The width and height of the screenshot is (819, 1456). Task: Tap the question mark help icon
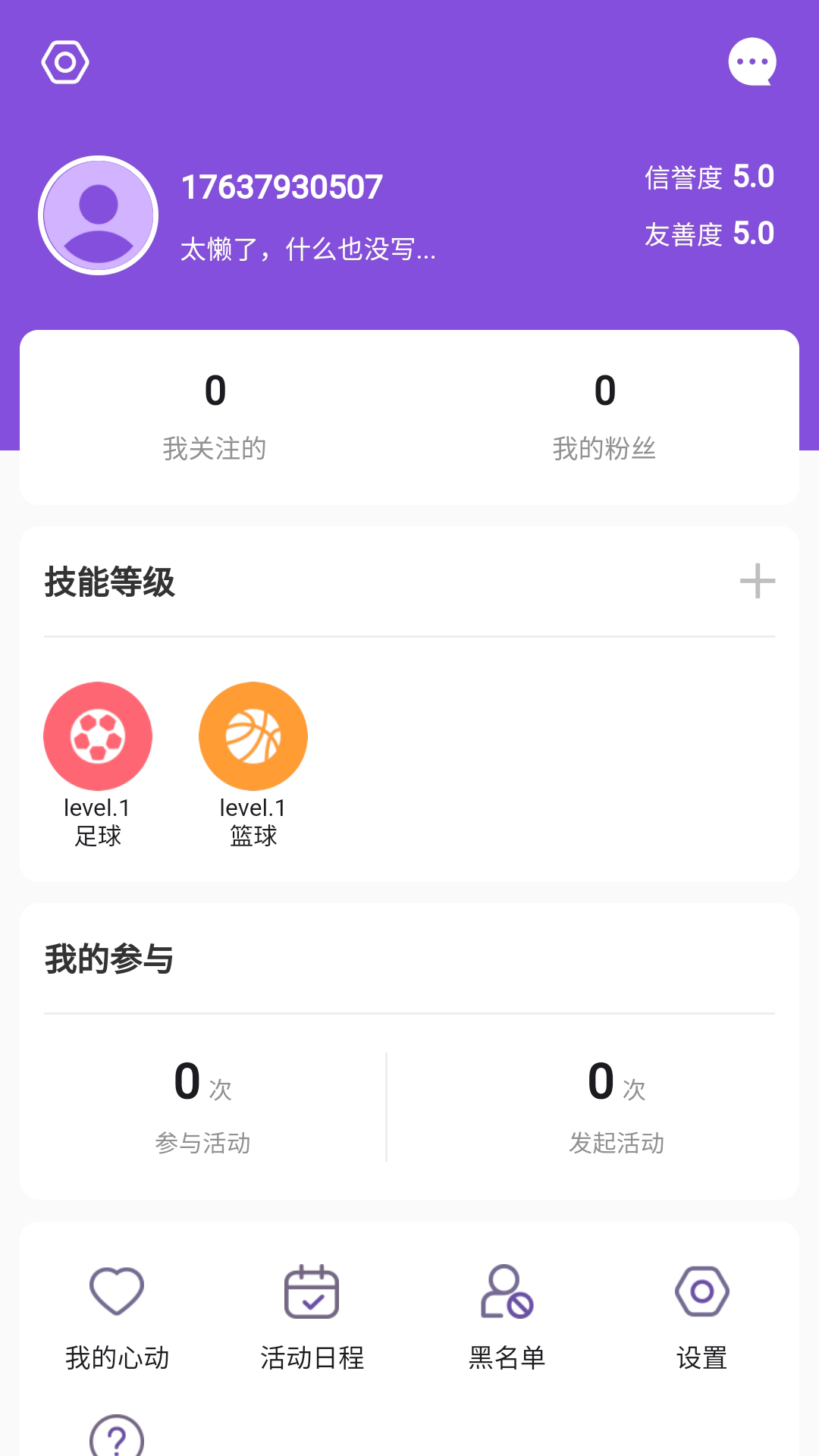[x=117, y=1437]
